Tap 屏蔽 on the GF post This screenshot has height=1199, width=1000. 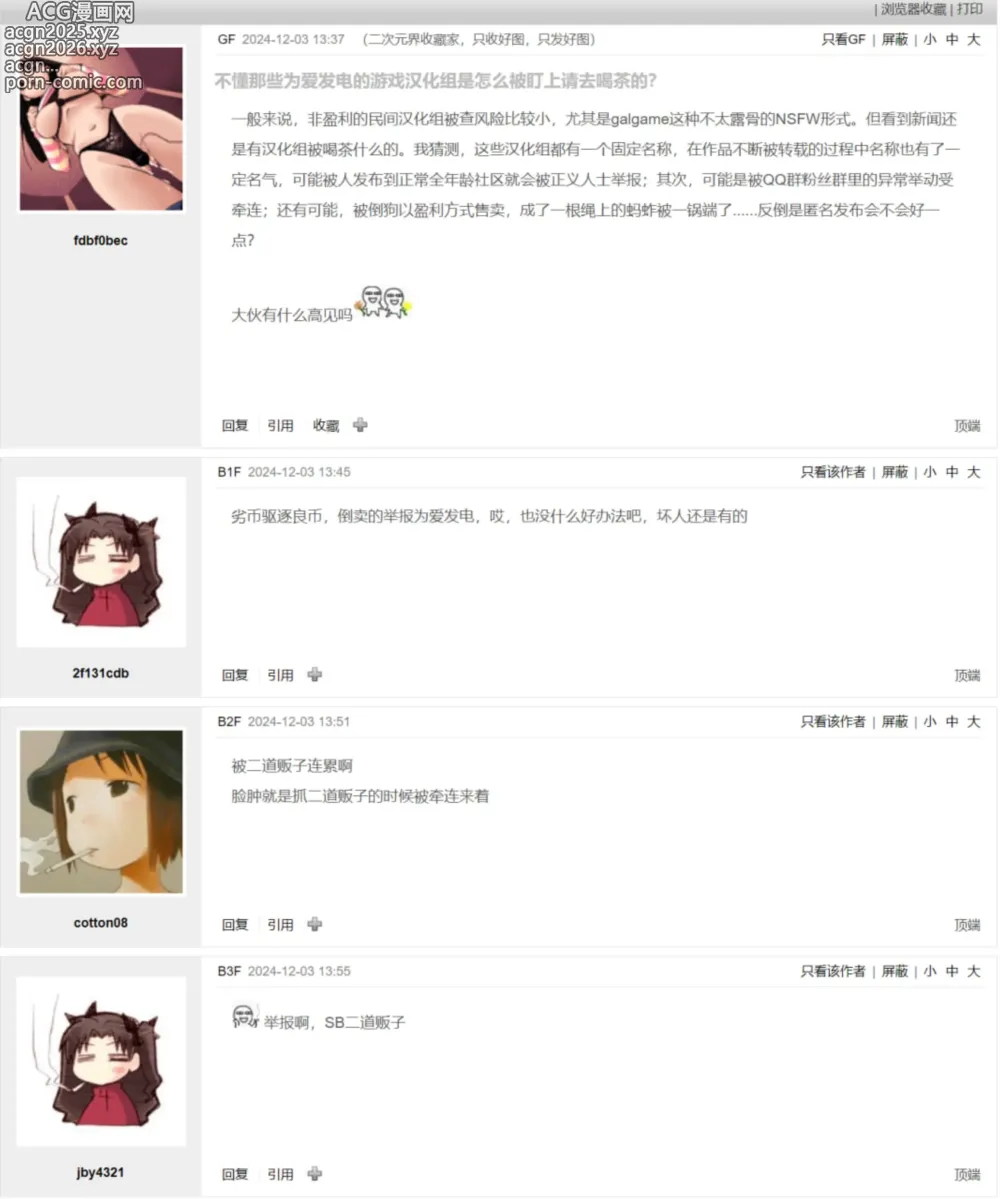coord(894,39)
